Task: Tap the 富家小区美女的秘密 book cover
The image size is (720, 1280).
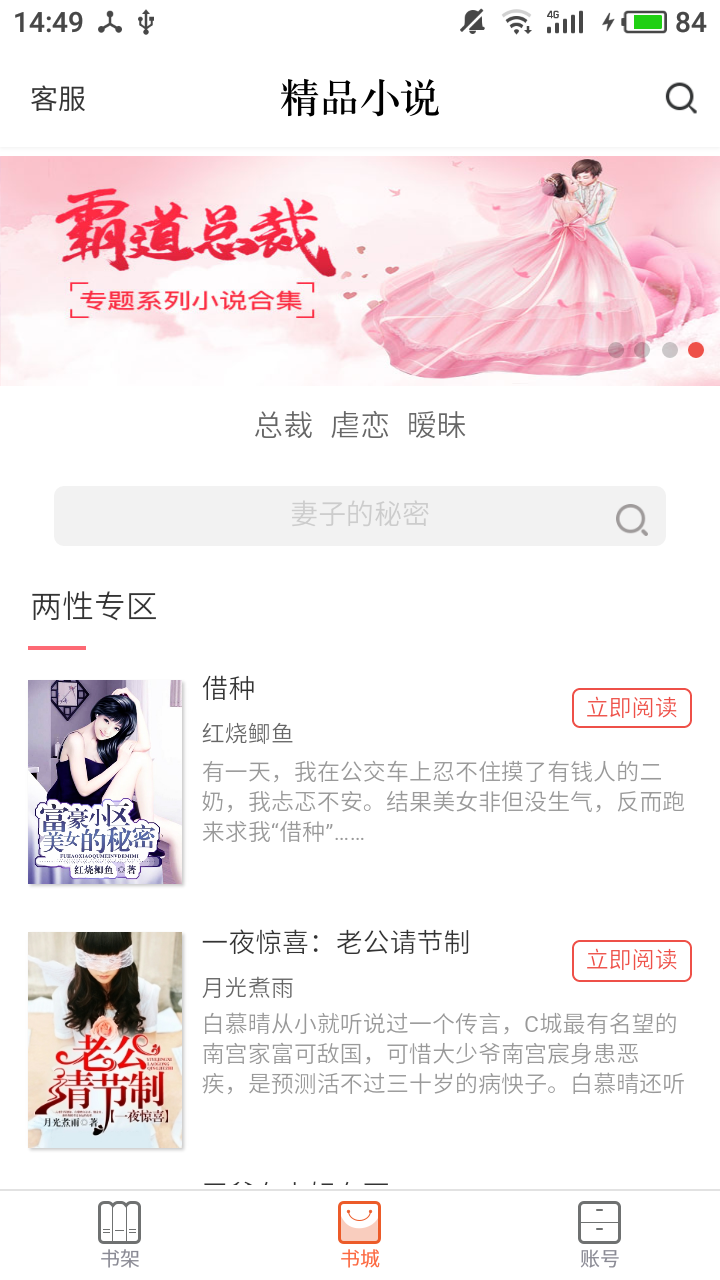Action: pos(105,782)
